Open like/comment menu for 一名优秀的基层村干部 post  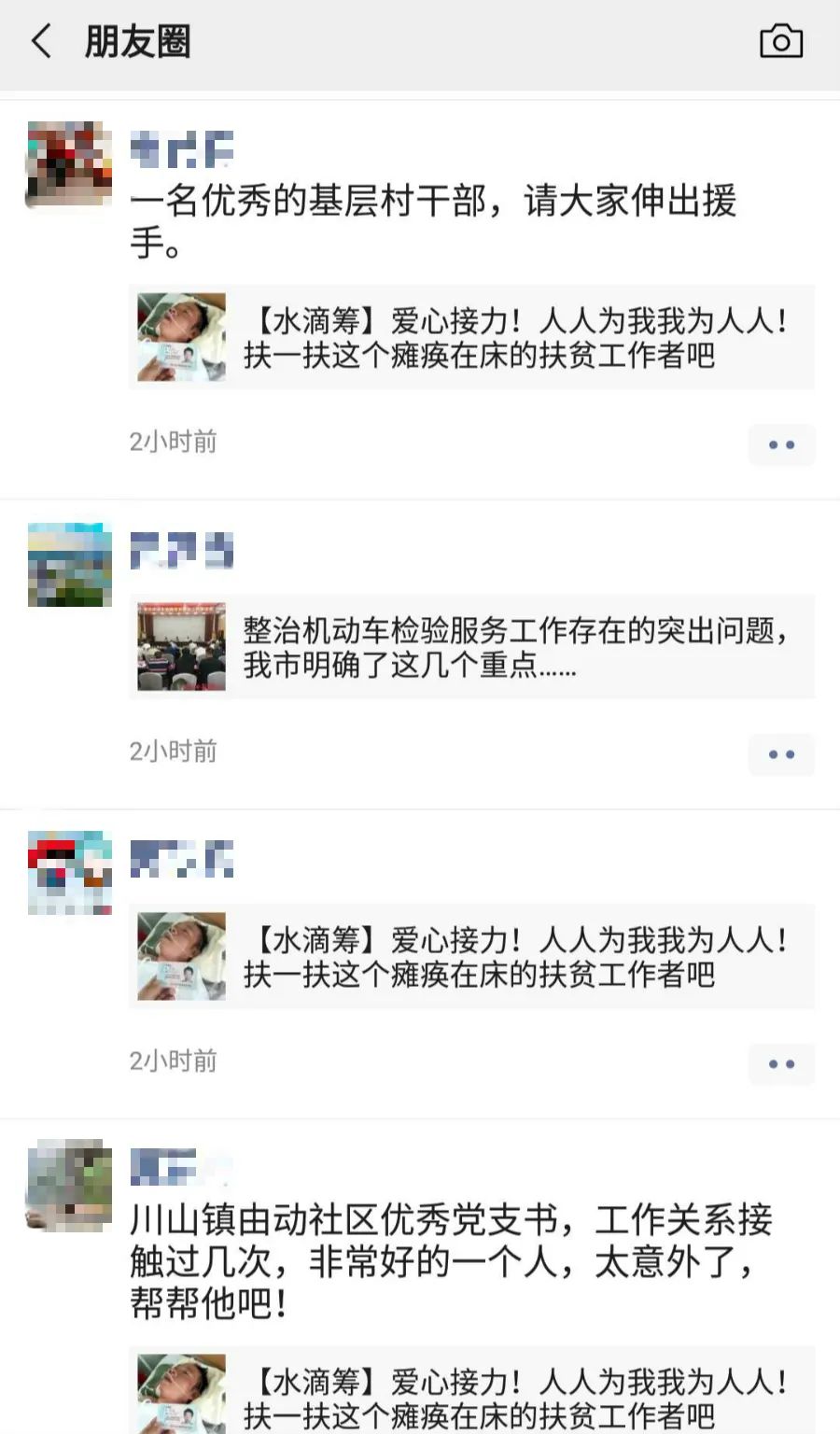[781, 444]
